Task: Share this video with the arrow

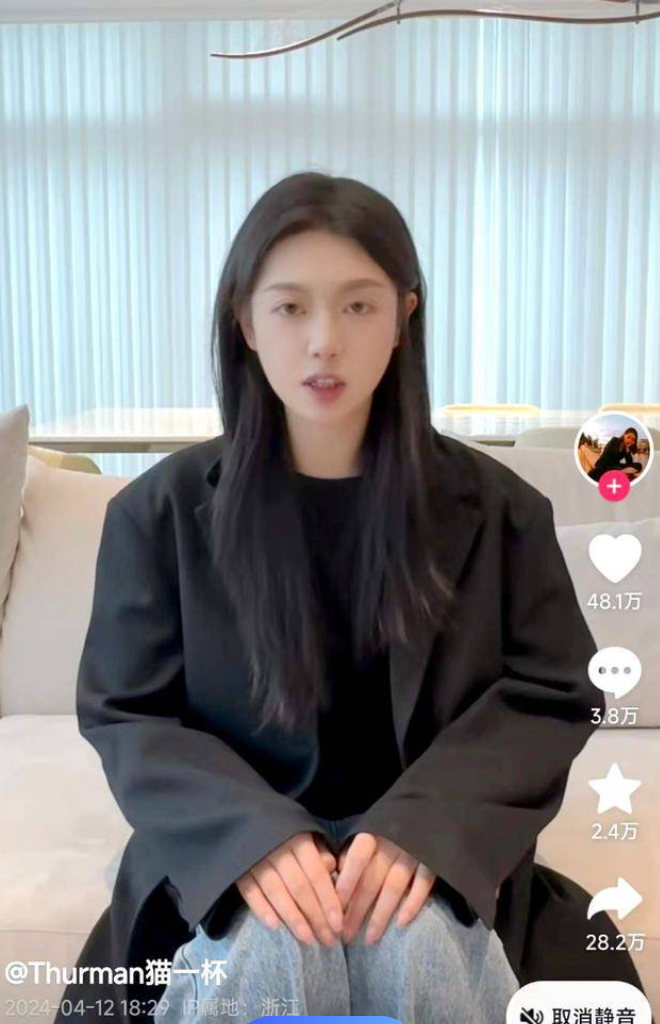Action: pyautogui.click(x=614, y=900)
